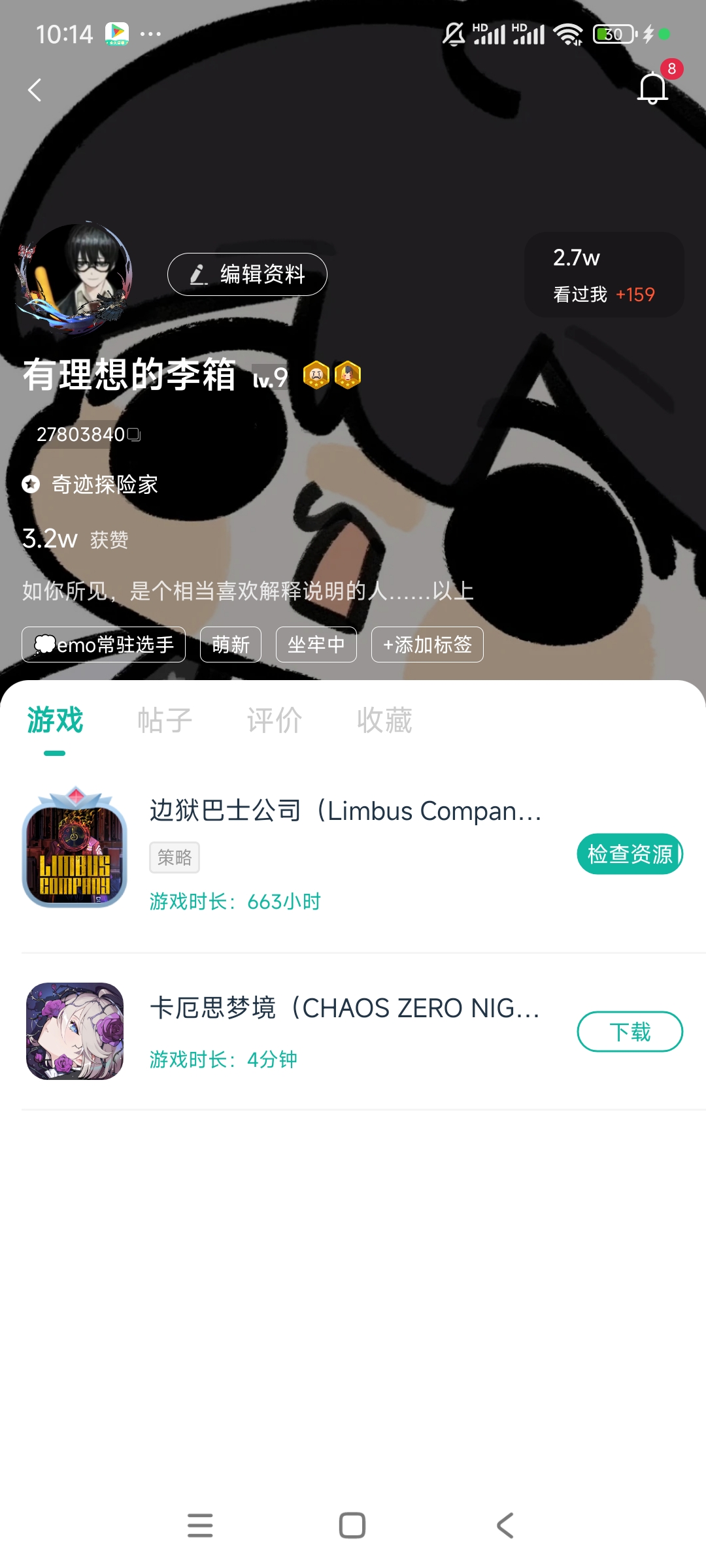The image size is (706, 1568).
Task: Select the 坐牢中 tag
Action: tap(316, 645)
